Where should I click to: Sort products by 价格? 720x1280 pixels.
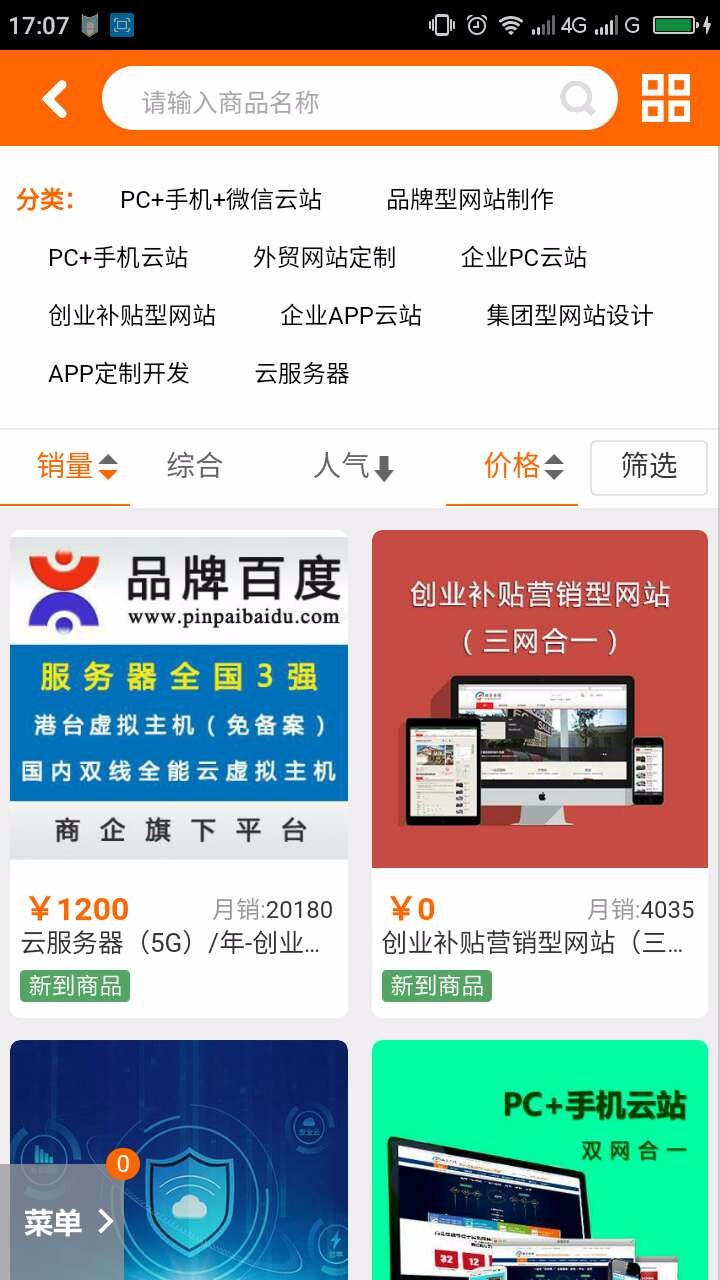[x=524, y=466]
